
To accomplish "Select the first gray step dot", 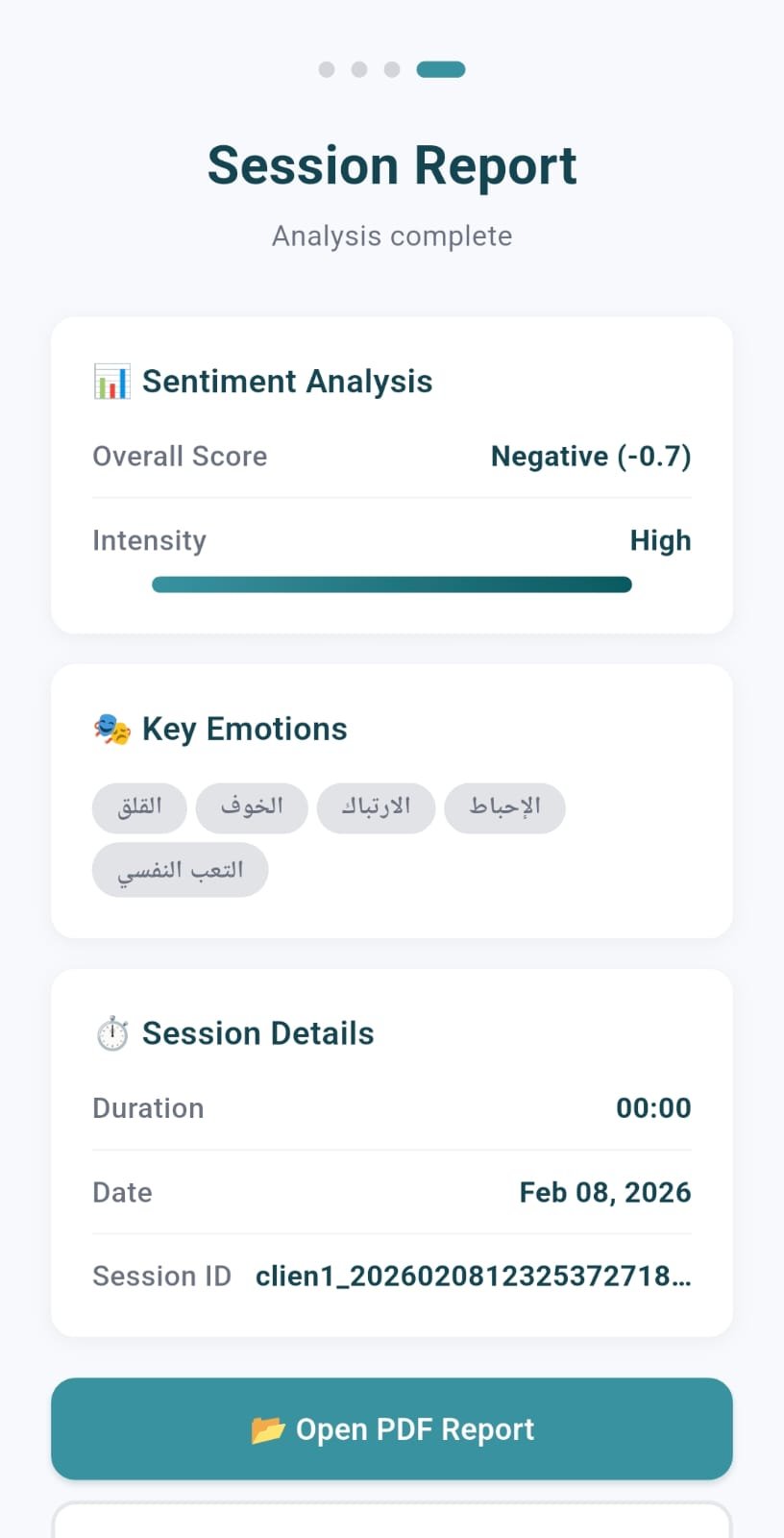I will 327,69.
